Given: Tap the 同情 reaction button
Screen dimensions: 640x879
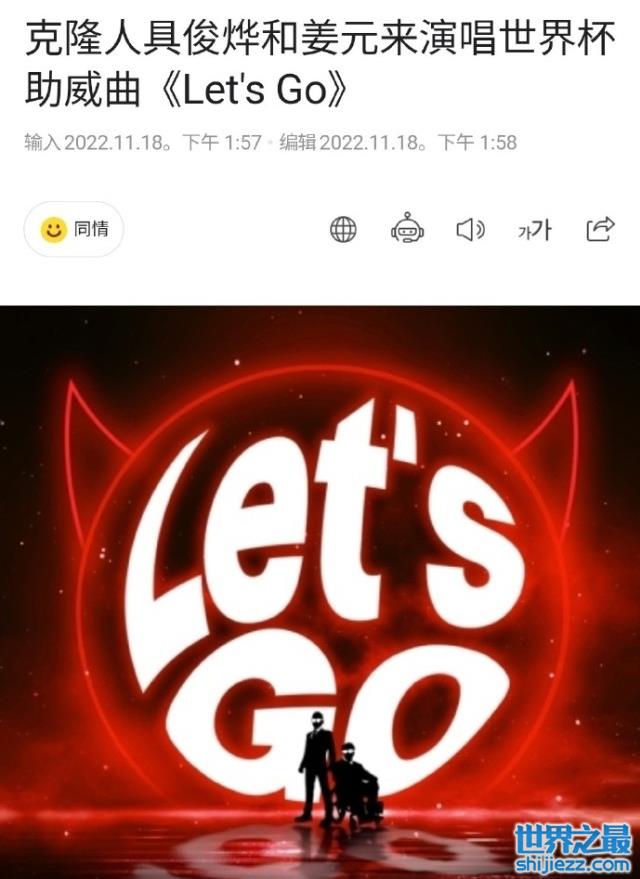Looking at the screenshot, I should 74,229.
